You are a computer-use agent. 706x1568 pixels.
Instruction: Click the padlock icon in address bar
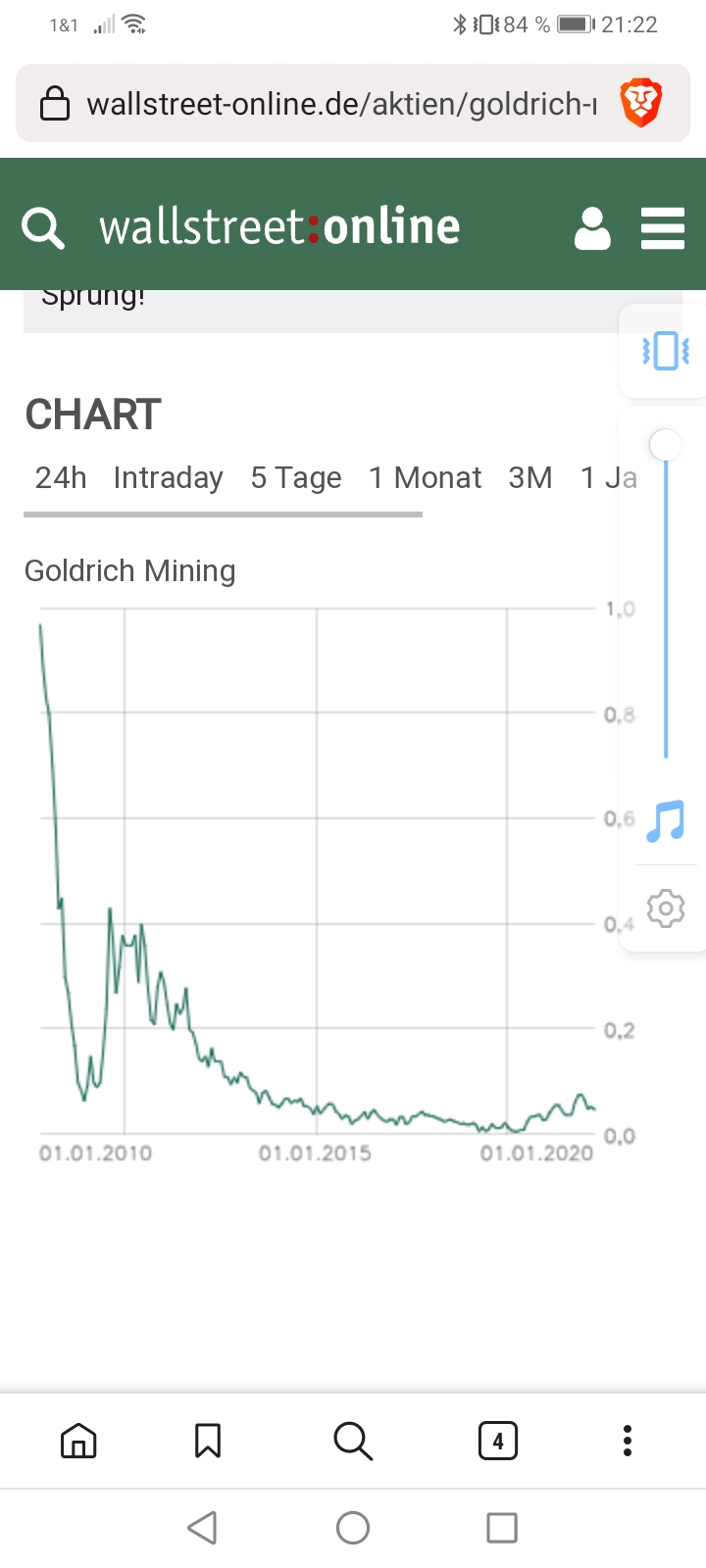pyautogui.click(x=56, y=102)
